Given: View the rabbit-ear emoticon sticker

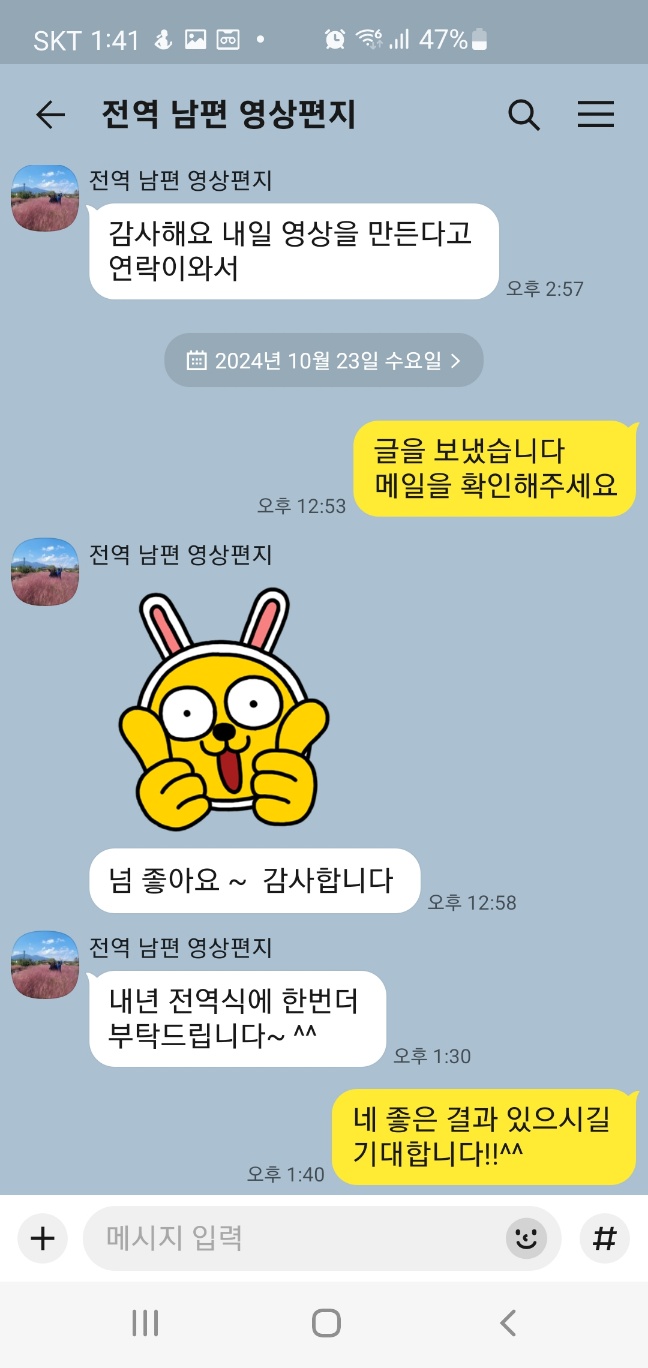Looking at the screenshot, I should 225,711.
